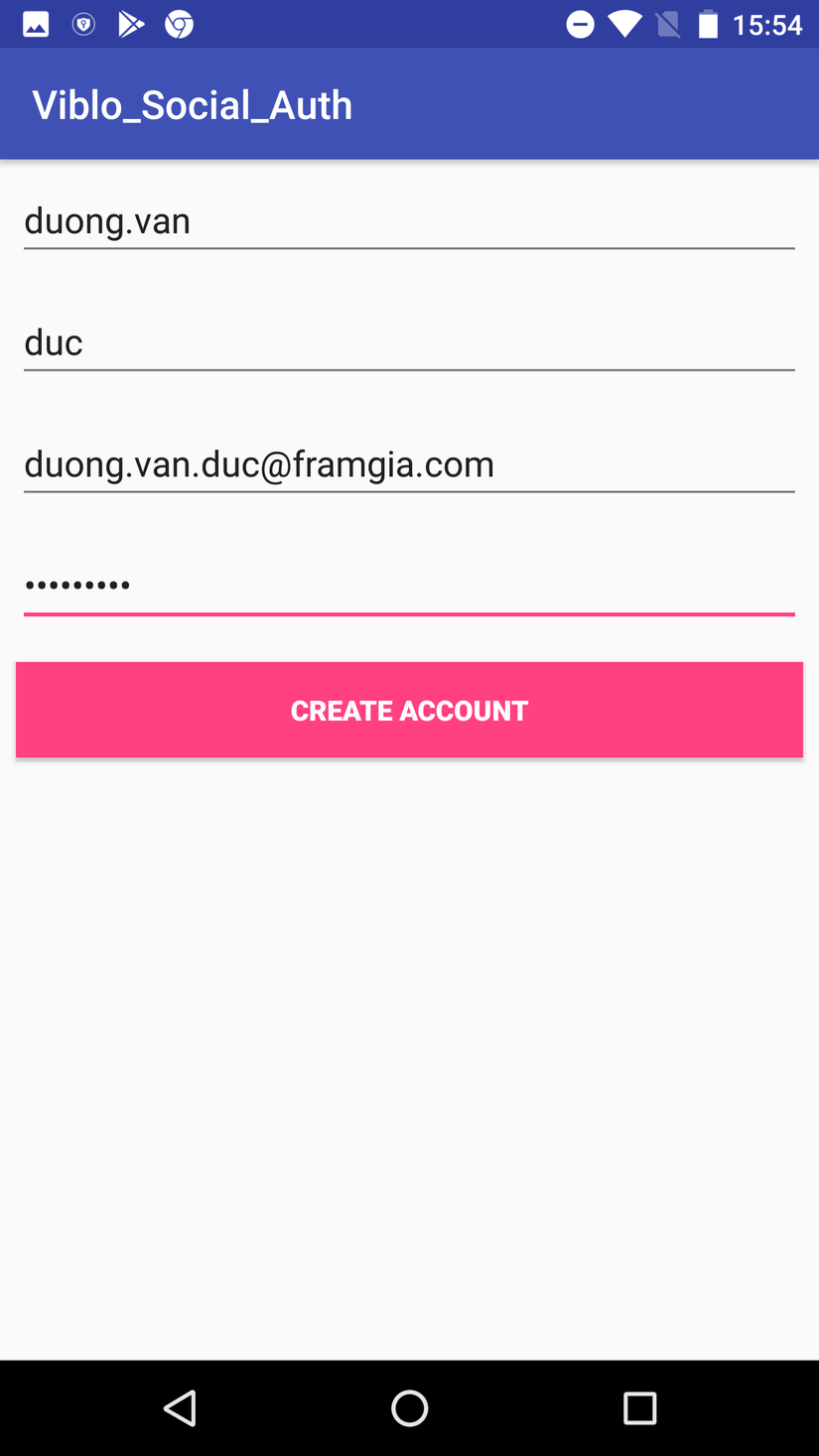
Task: Tap the masked password field
Action: point(409,586)
